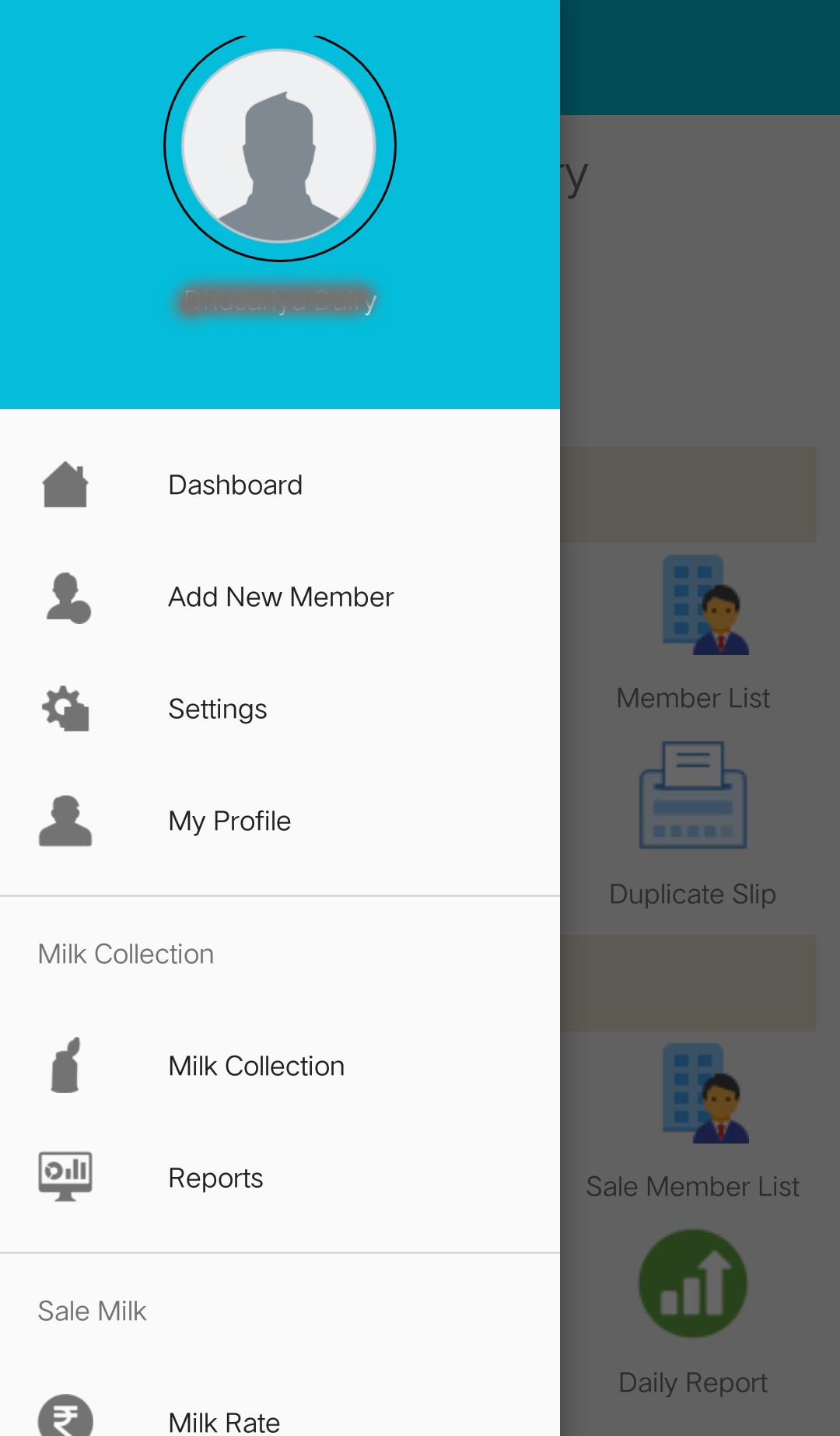
Task: Open the Dashboard menu item
Action: [235, 485]
